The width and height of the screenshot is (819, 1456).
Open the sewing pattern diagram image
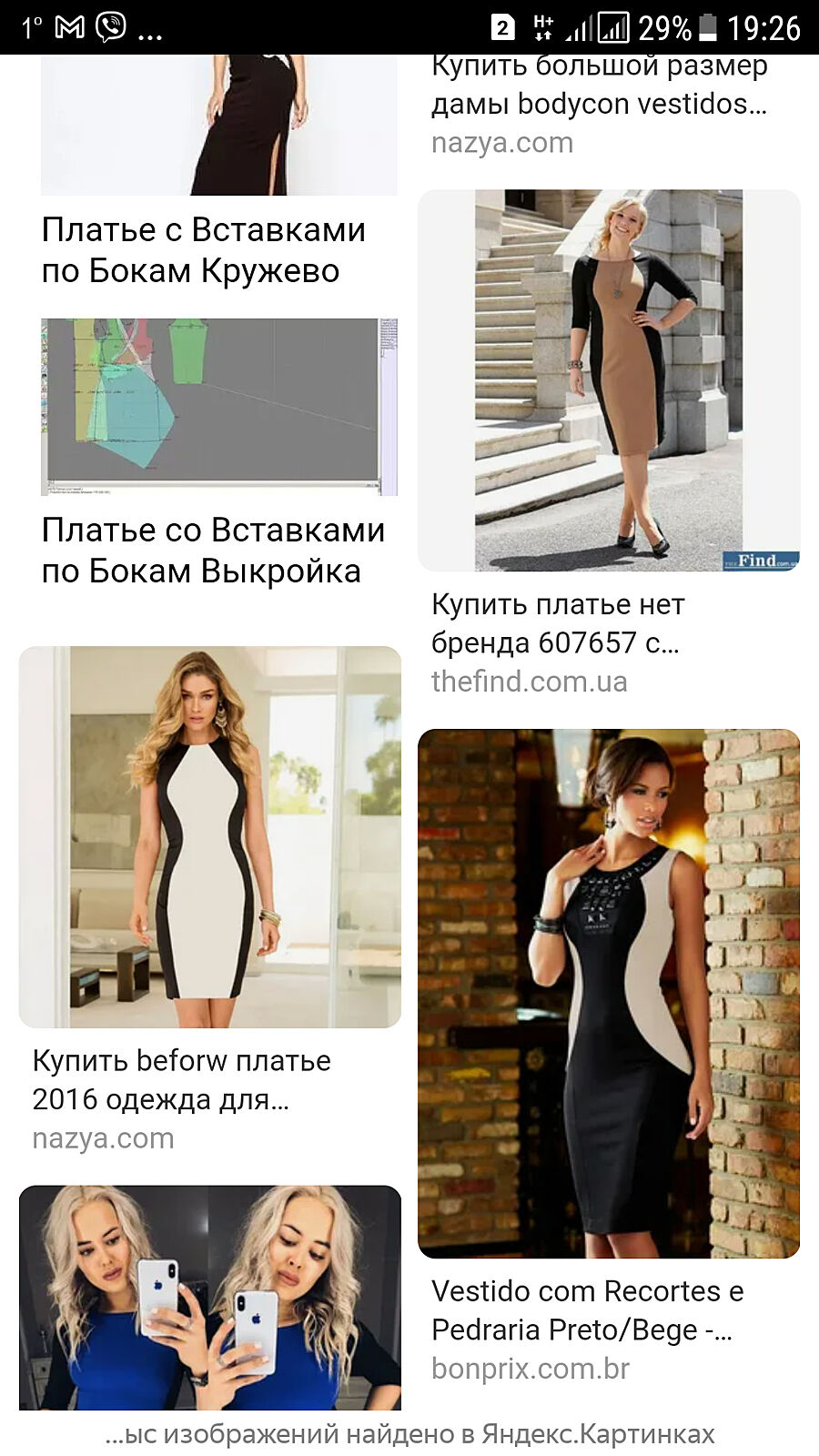(x=219, y=407)
